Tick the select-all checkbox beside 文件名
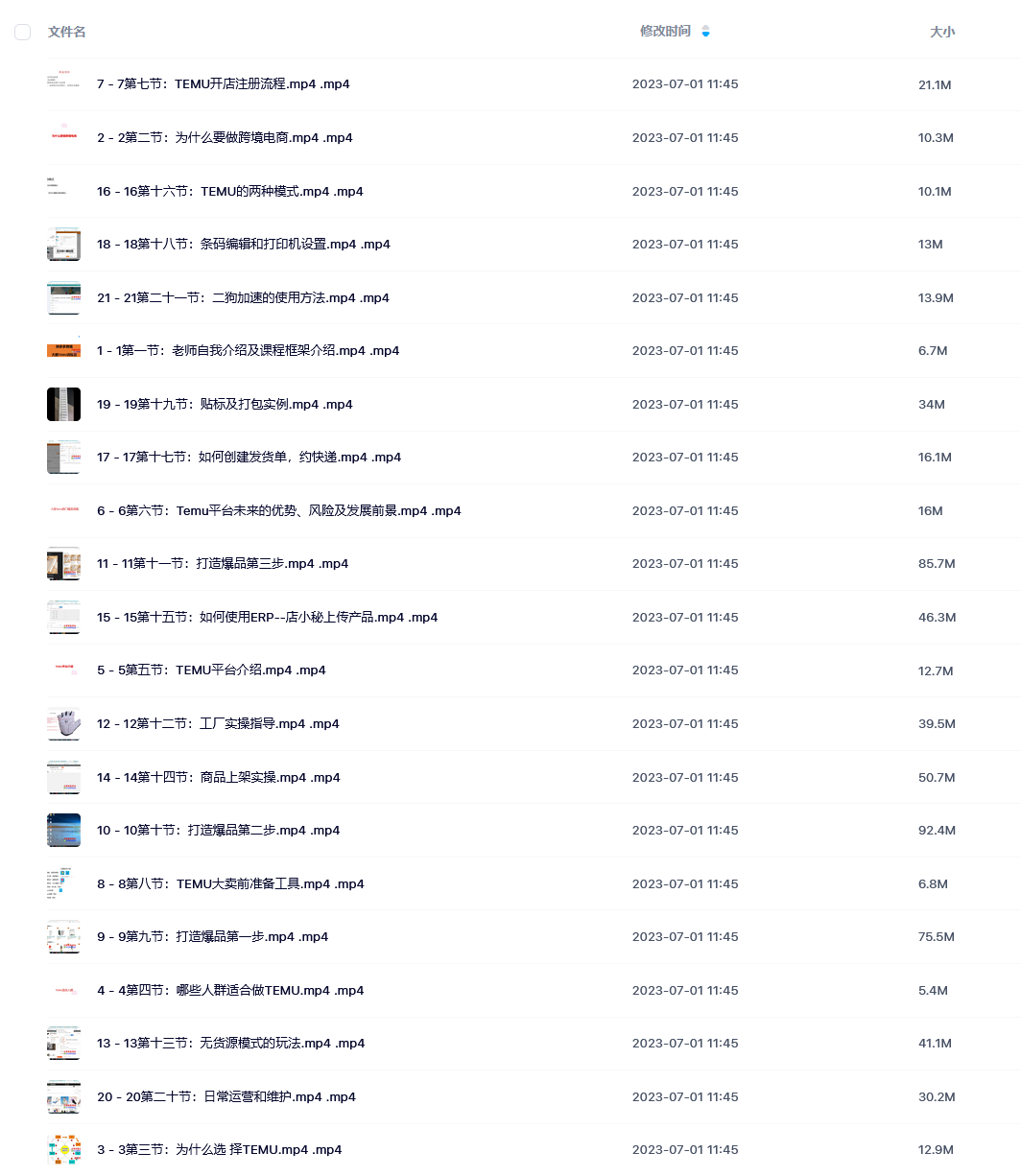This screenshot has width=1021, height=1176. click(23, 33)
